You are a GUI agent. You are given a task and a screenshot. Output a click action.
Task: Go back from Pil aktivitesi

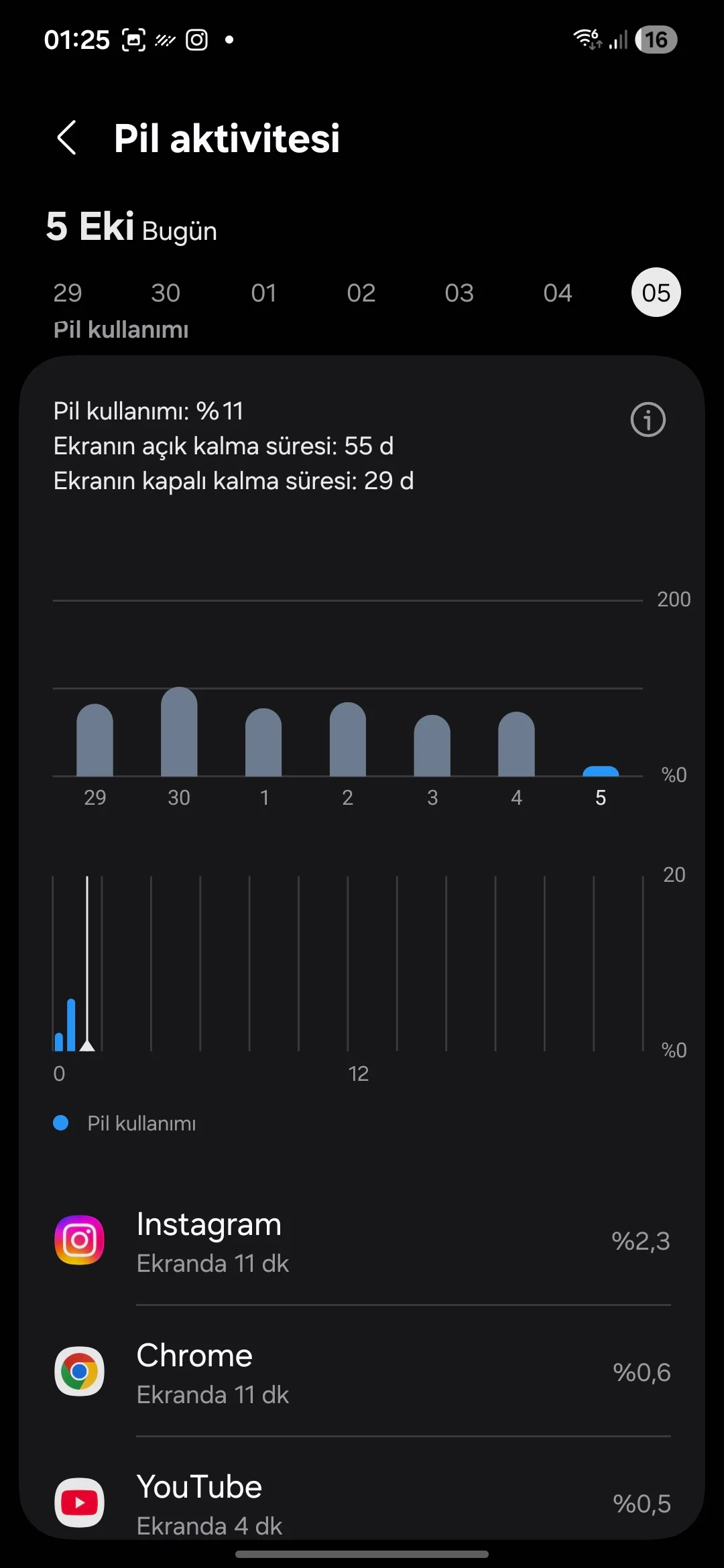pos(67,138)
